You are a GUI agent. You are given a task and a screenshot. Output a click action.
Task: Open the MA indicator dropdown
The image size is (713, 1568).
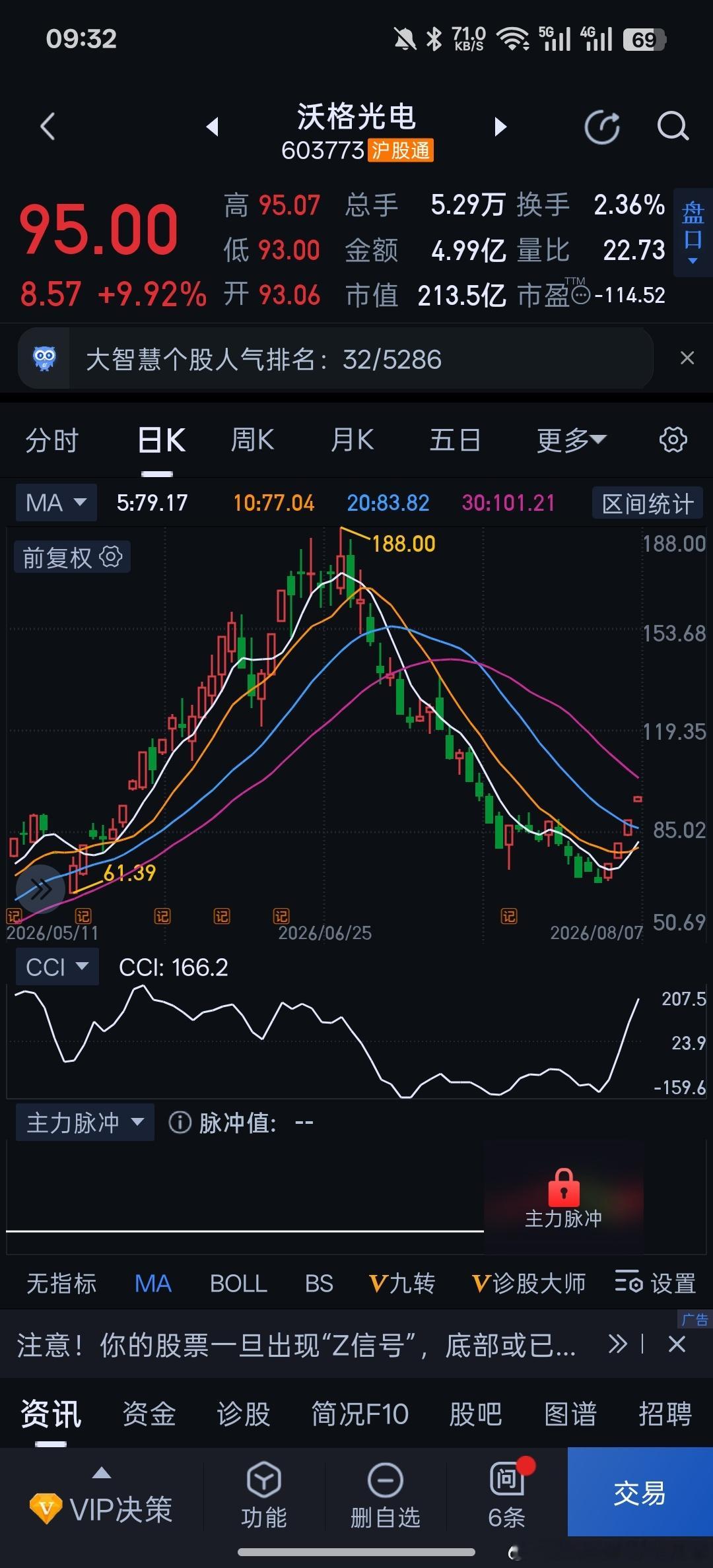(56, 503)
